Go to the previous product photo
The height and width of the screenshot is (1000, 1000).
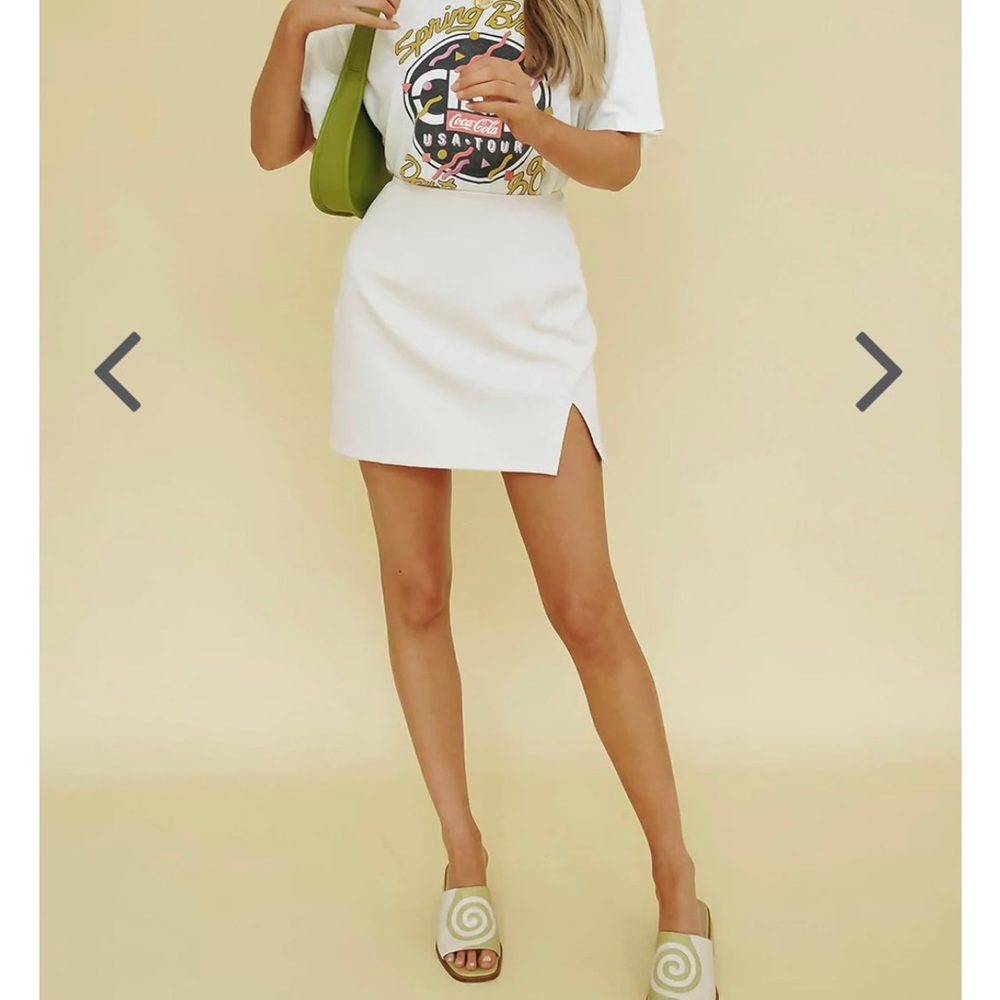[x=118, y=372]
